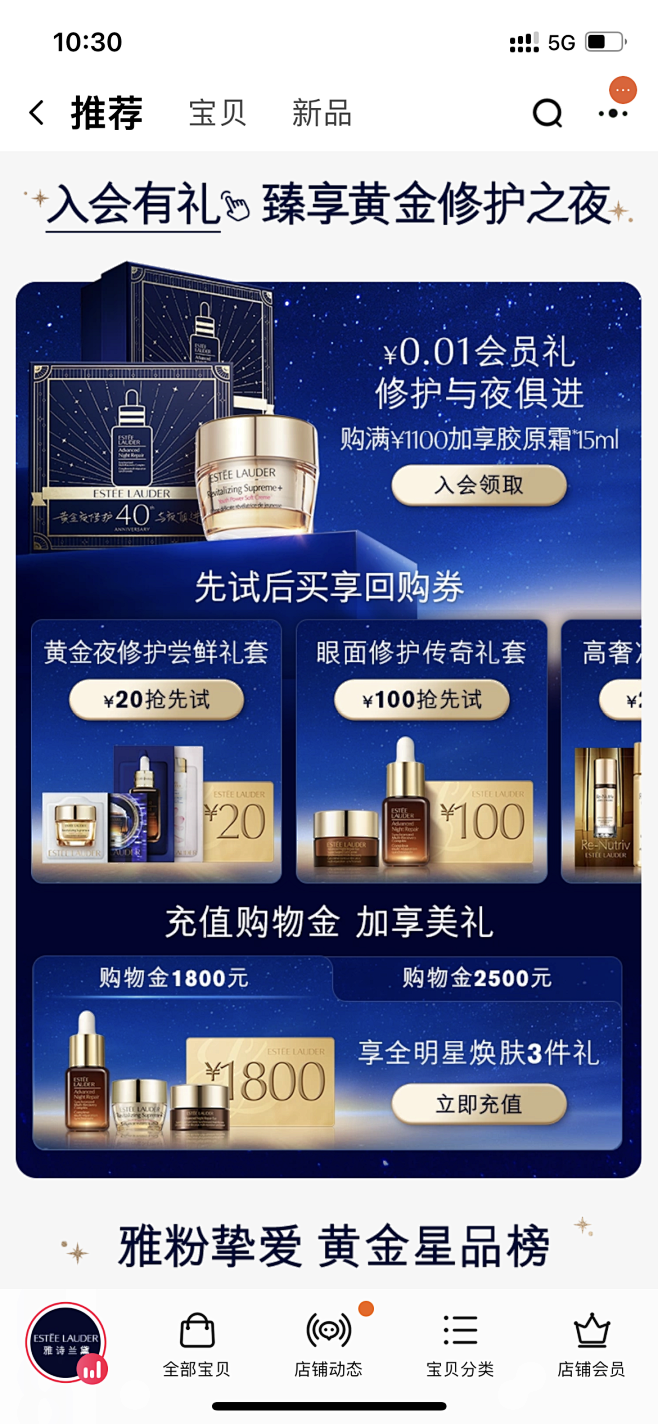Open 宝贝分类 in the bottom bar

point(460,1346)
